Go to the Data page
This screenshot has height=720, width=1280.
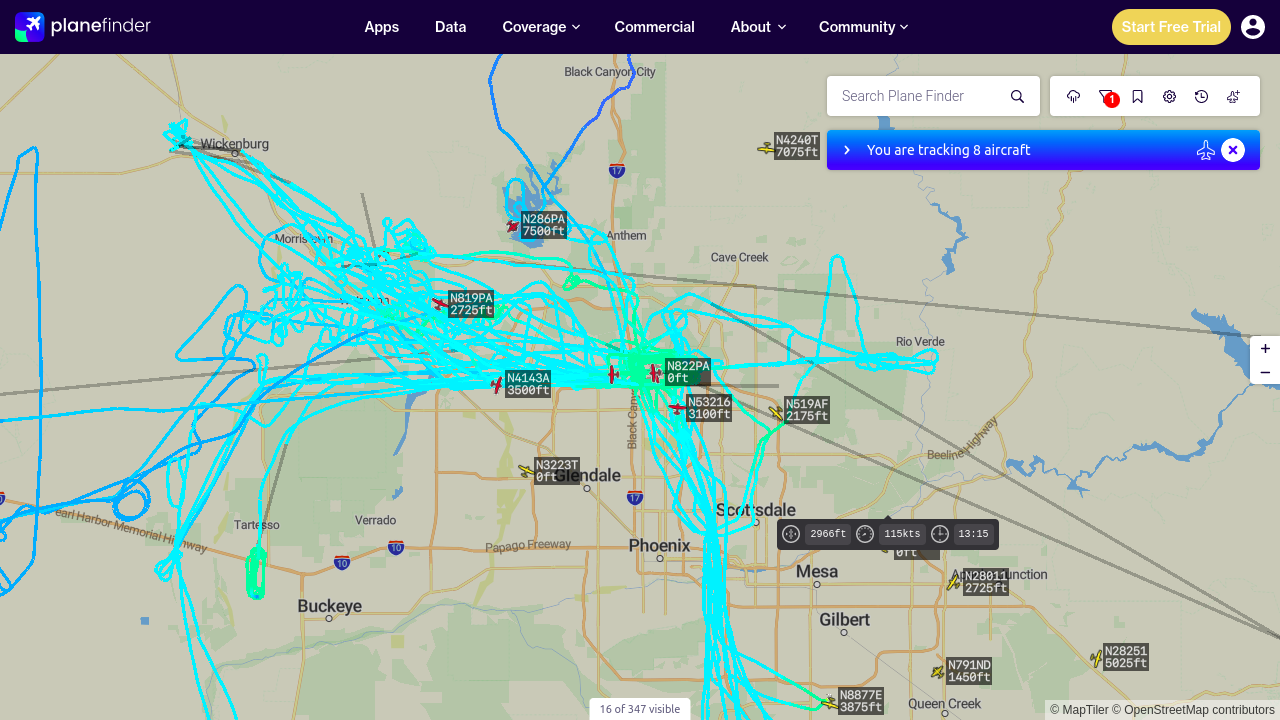[x=451, y=27]
